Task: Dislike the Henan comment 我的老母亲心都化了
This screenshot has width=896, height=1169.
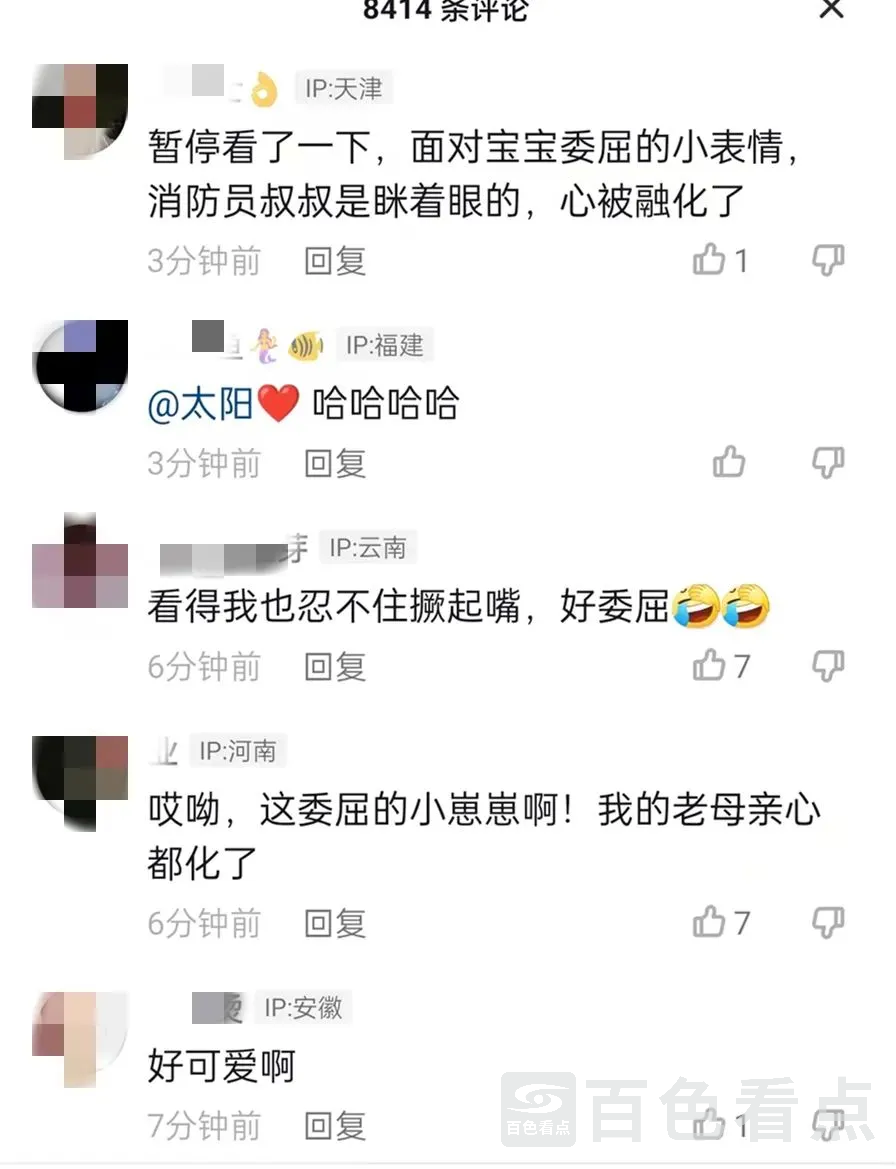Action: click(828, 923)
